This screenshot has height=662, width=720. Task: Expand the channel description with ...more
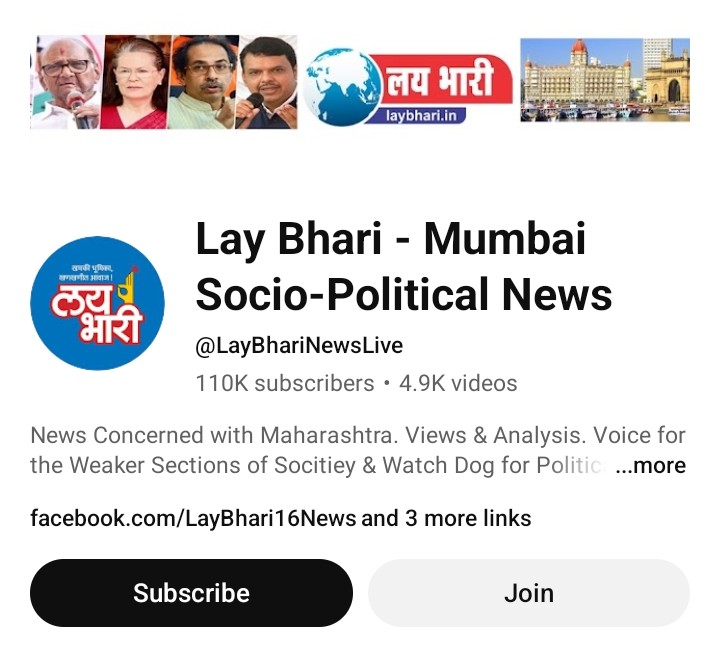650,466
